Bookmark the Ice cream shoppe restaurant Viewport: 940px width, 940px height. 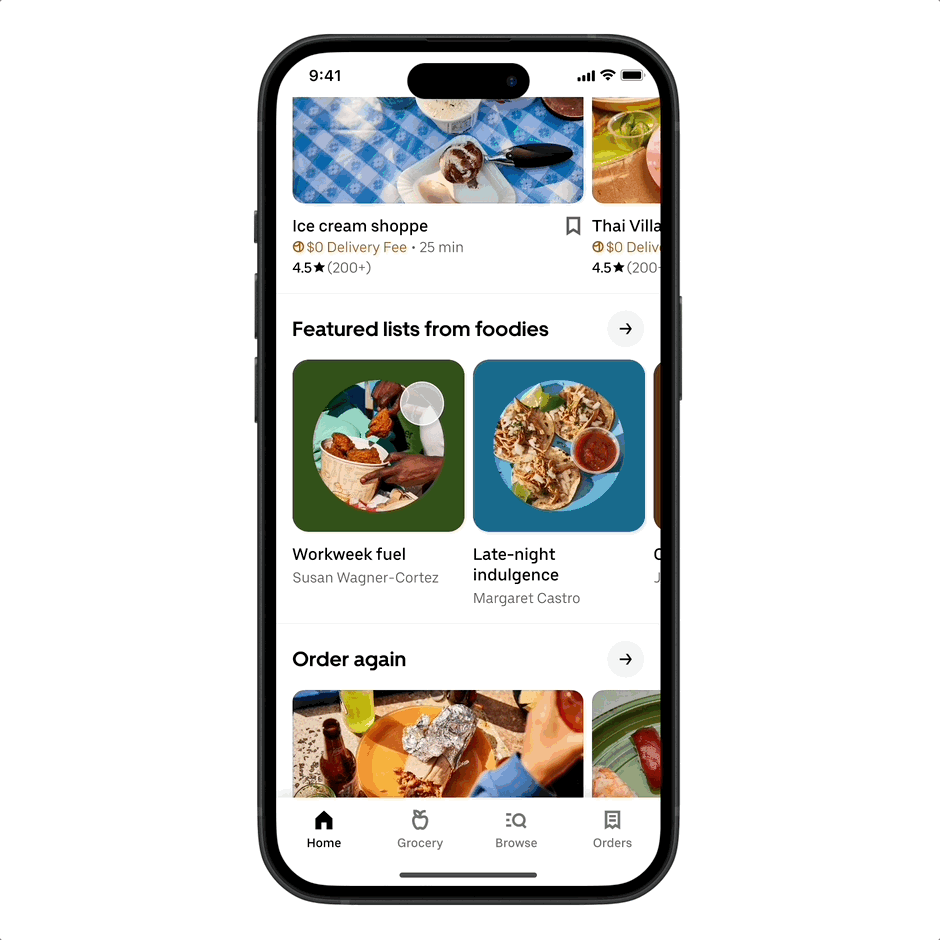pos(573,226)
